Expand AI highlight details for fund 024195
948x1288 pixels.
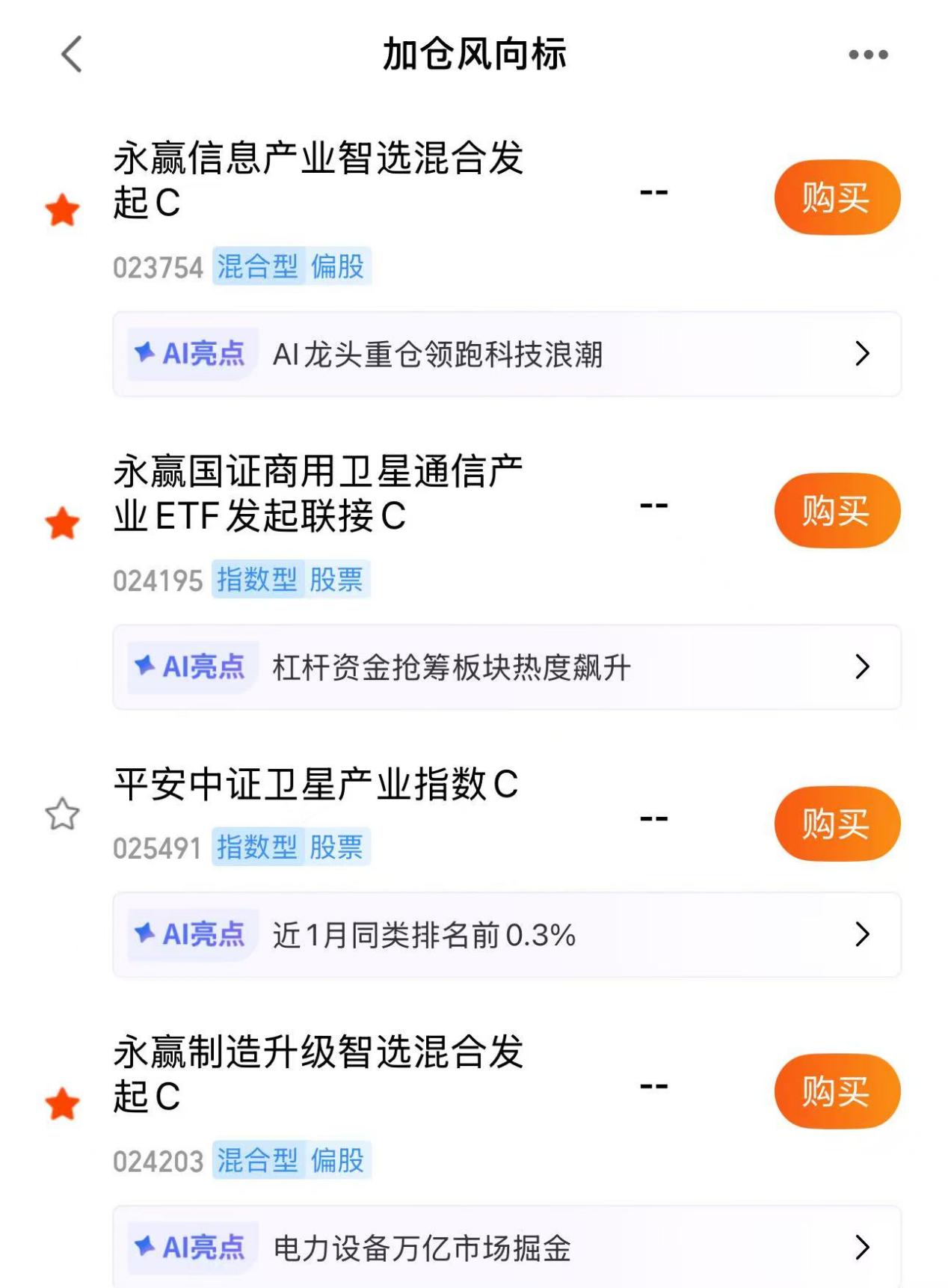[864, 666]
